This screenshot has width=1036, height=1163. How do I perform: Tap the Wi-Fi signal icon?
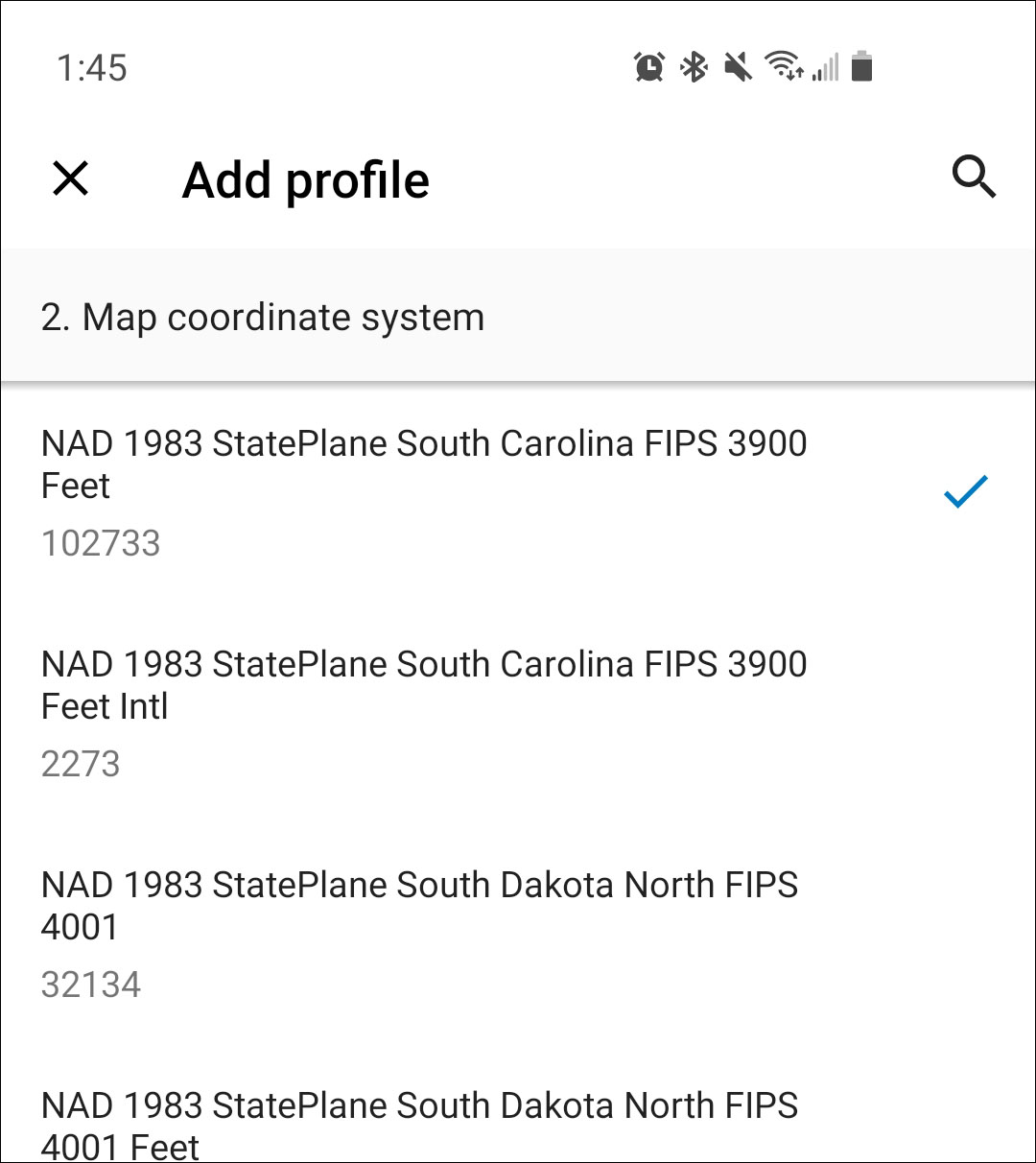coord(784,67)
